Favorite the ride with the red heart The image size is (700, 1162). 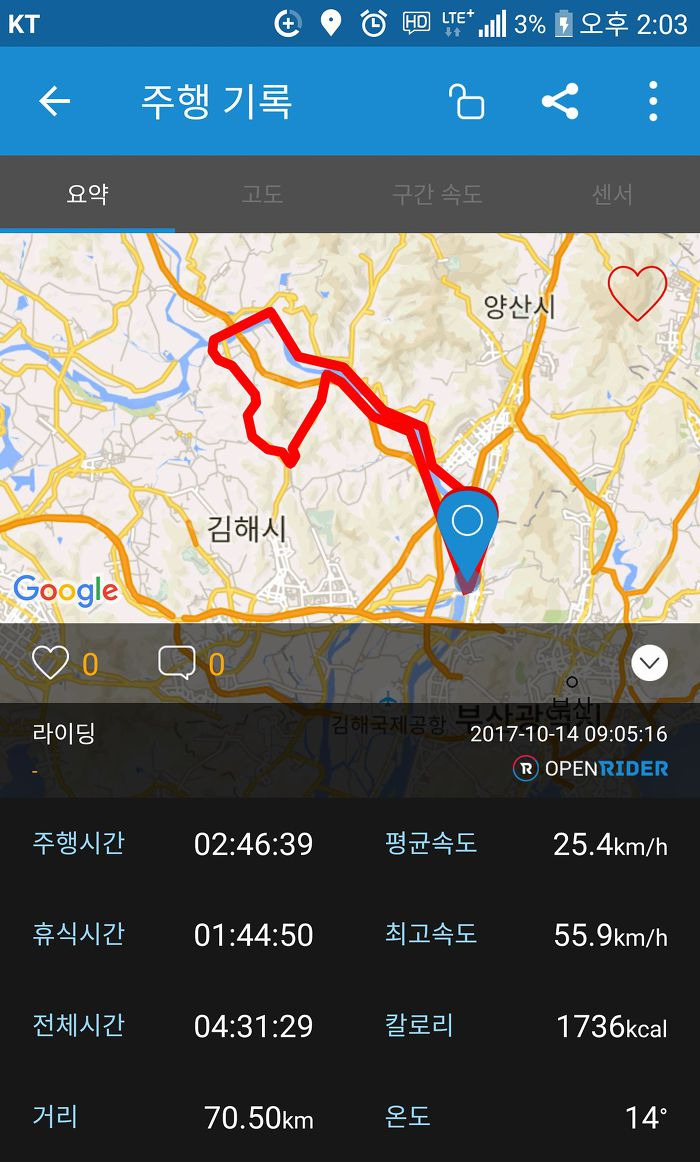637,293
